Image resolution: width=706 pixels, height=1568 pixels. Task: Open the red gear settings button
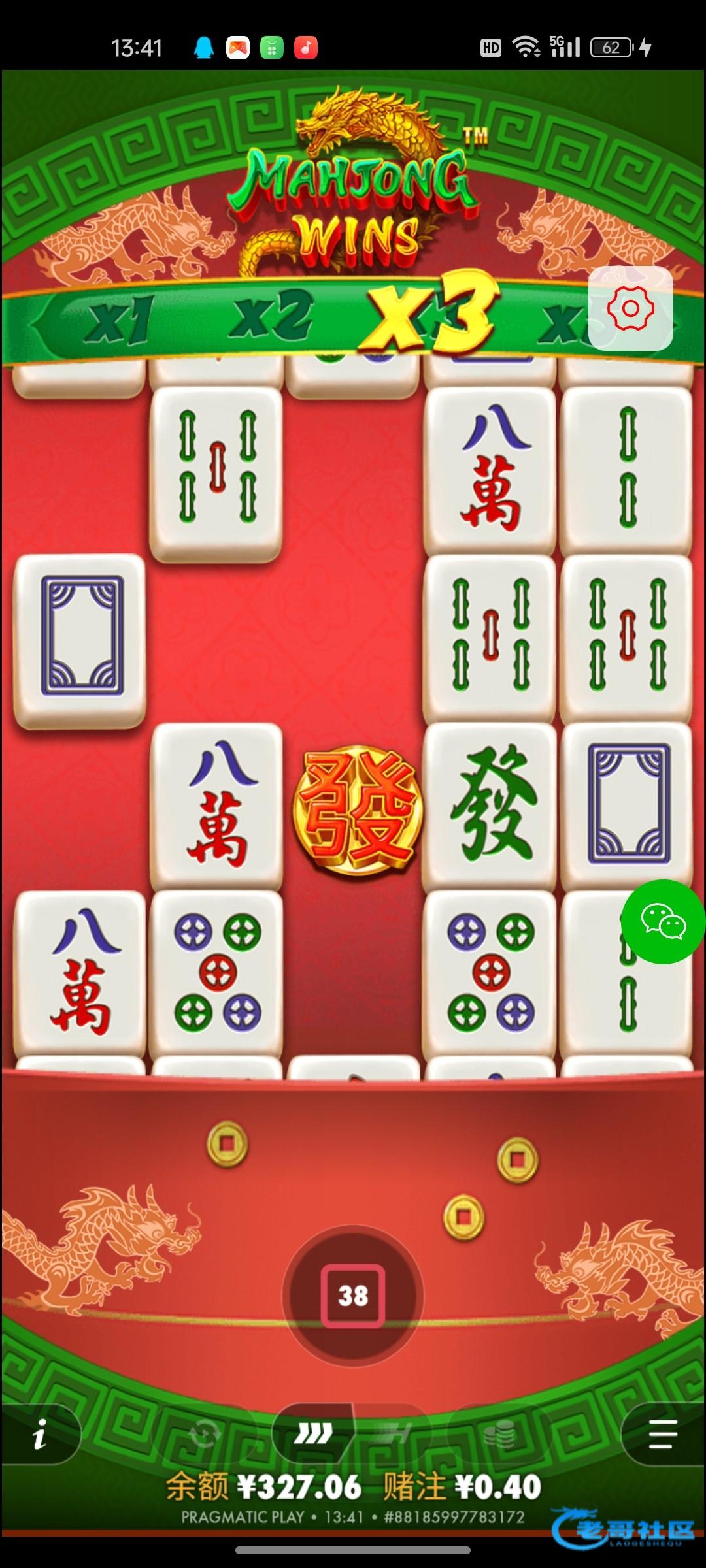[x=630, y=308]
